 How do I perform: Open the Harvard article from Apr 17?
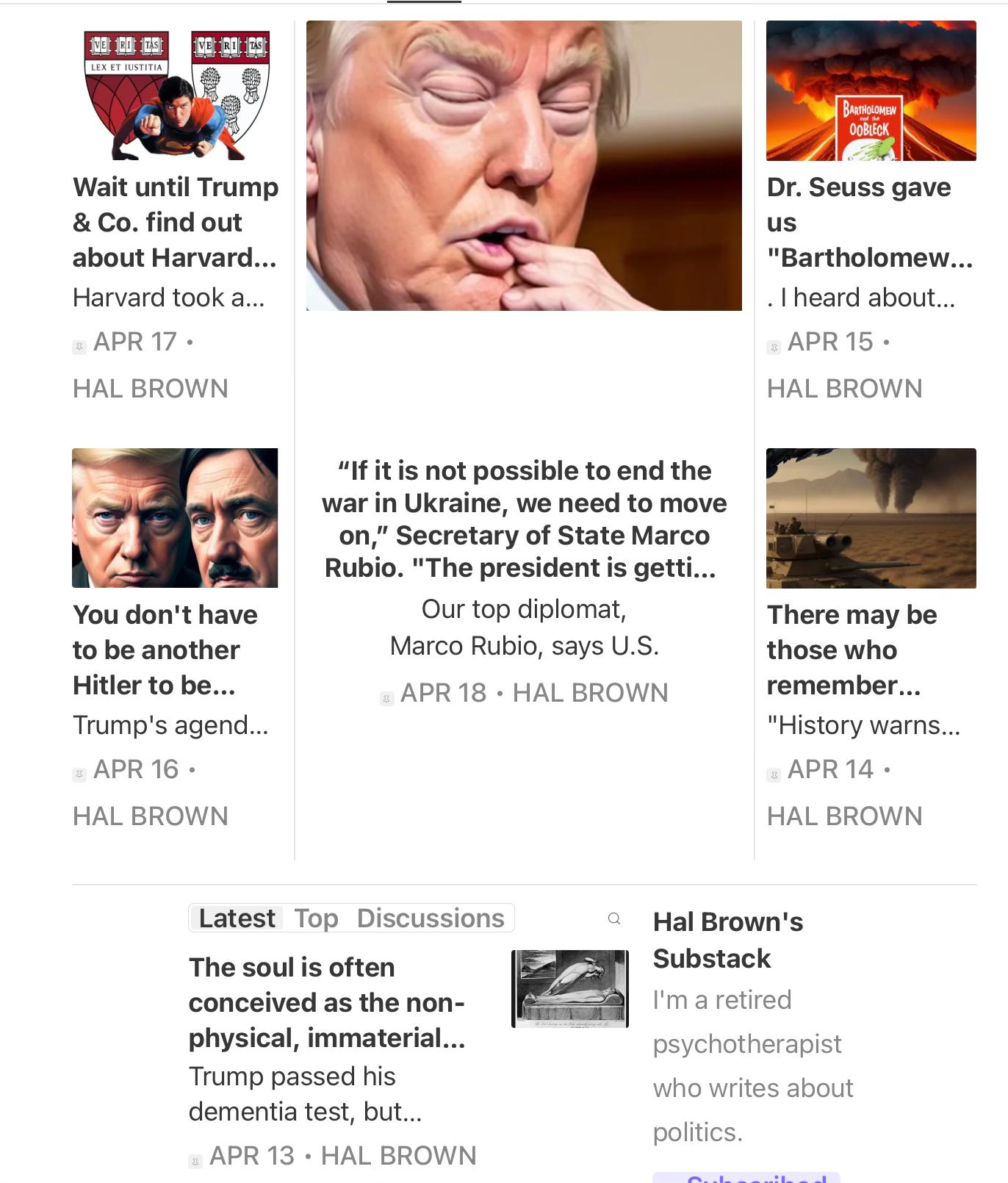[175, 222]
